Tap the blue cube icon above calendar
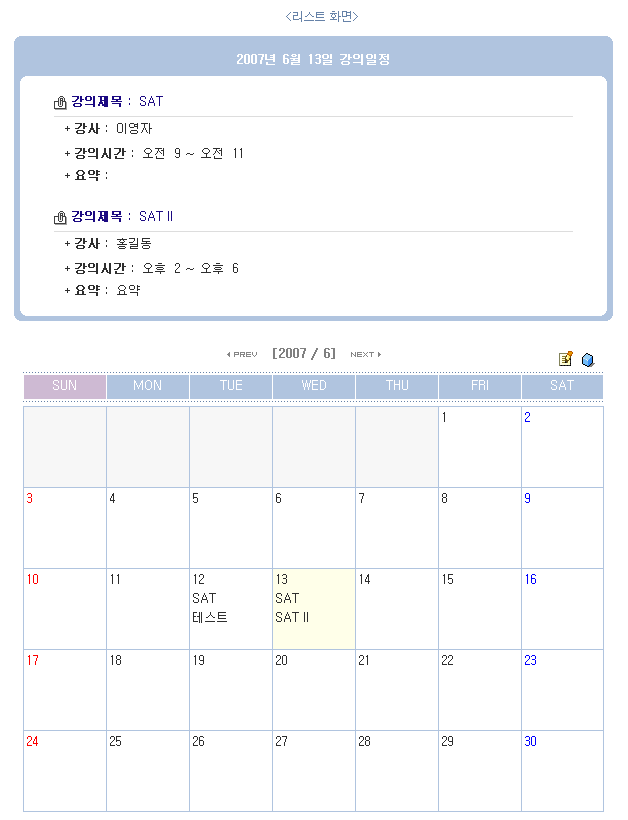Image resolution: width=628 pixels, height=820 pixels. (588, 360)
